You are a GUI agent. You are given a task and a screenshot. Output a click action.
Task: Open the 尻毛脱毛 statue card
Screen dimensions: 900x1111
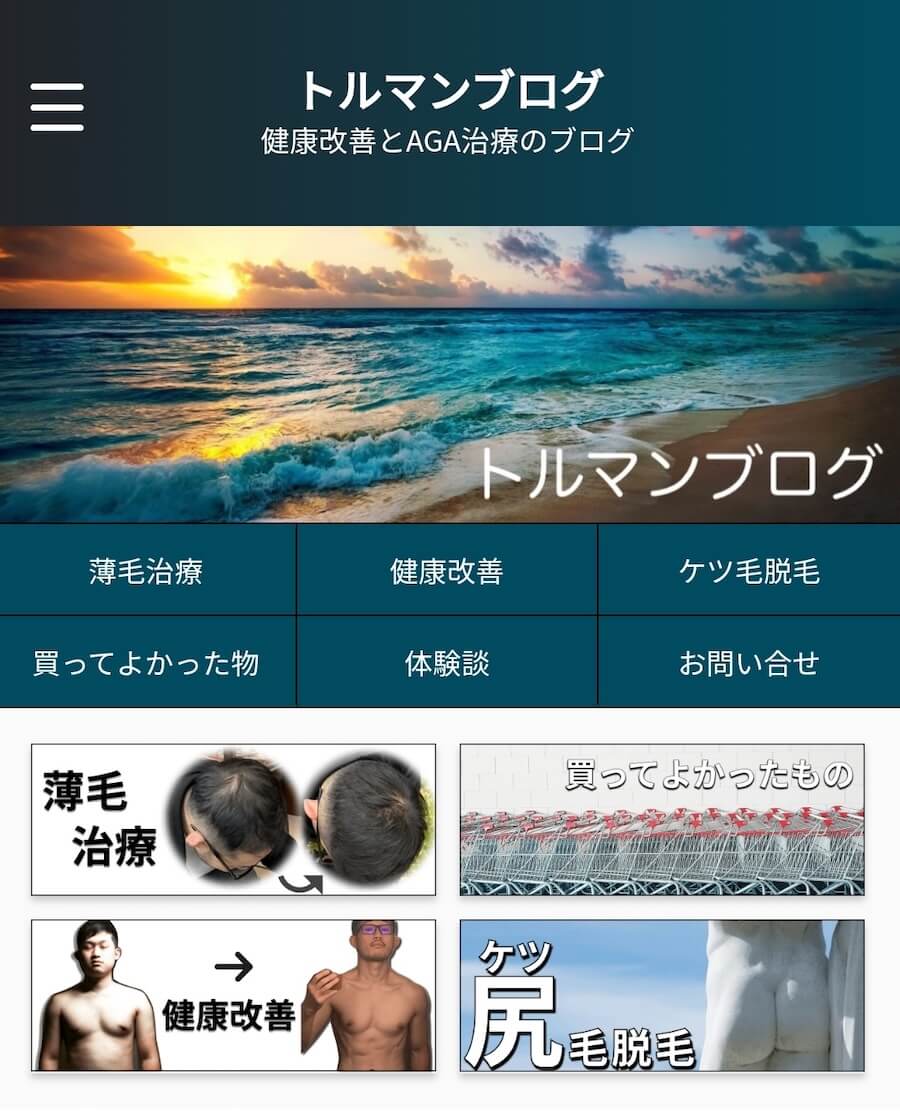pyautogui.click(x=662, y=995)
